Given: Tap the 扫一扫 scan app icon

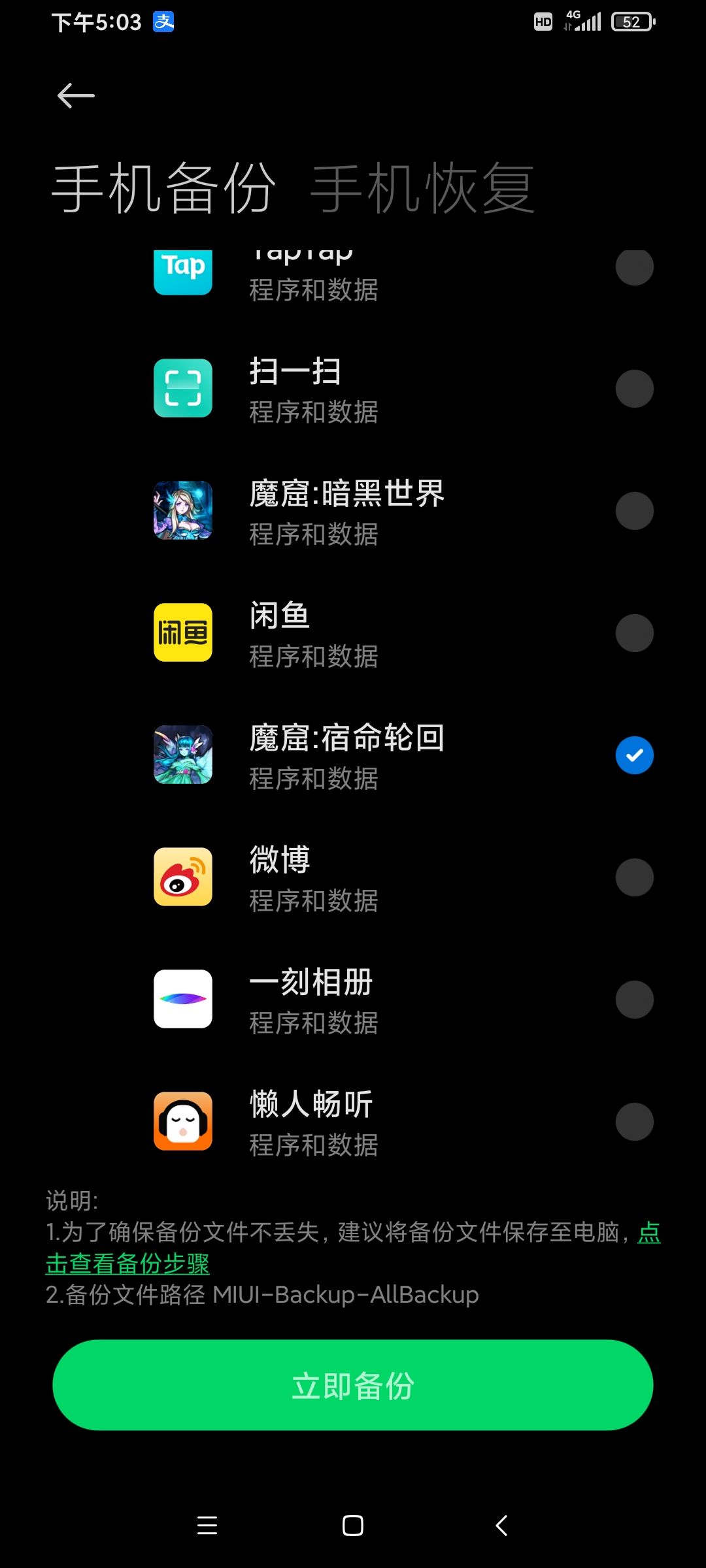Looking at the screenshot, I should click(183, 388).
